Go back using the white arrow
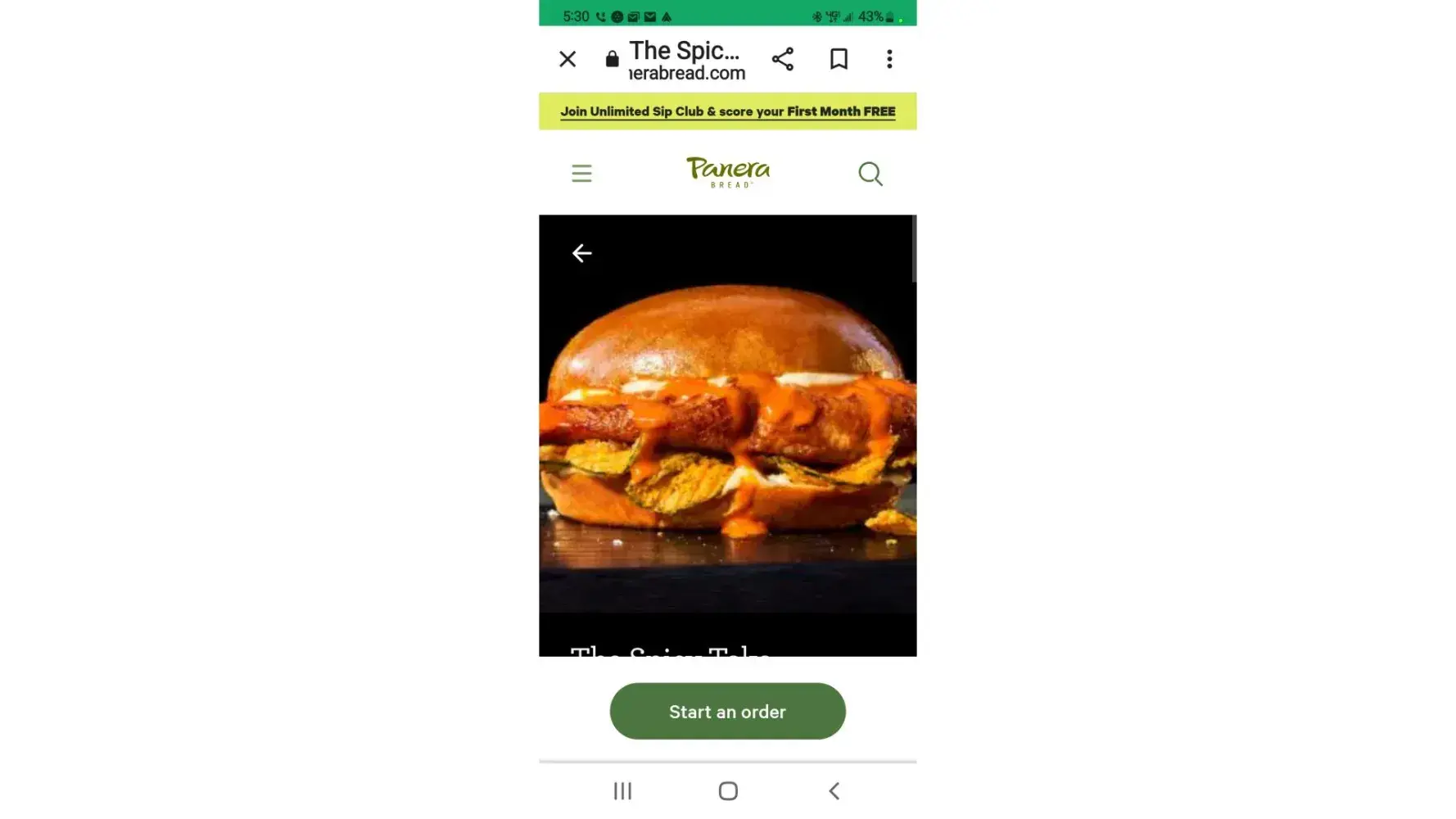The image size is (1456, 819). click(581, 253)
